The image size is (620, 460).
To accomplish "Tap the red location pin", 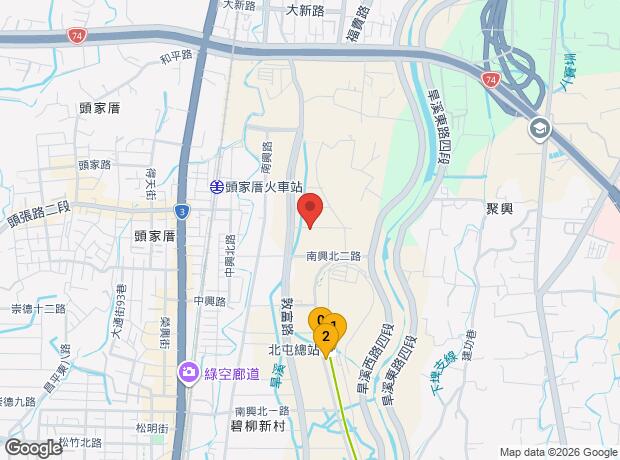I will point(311,208).
